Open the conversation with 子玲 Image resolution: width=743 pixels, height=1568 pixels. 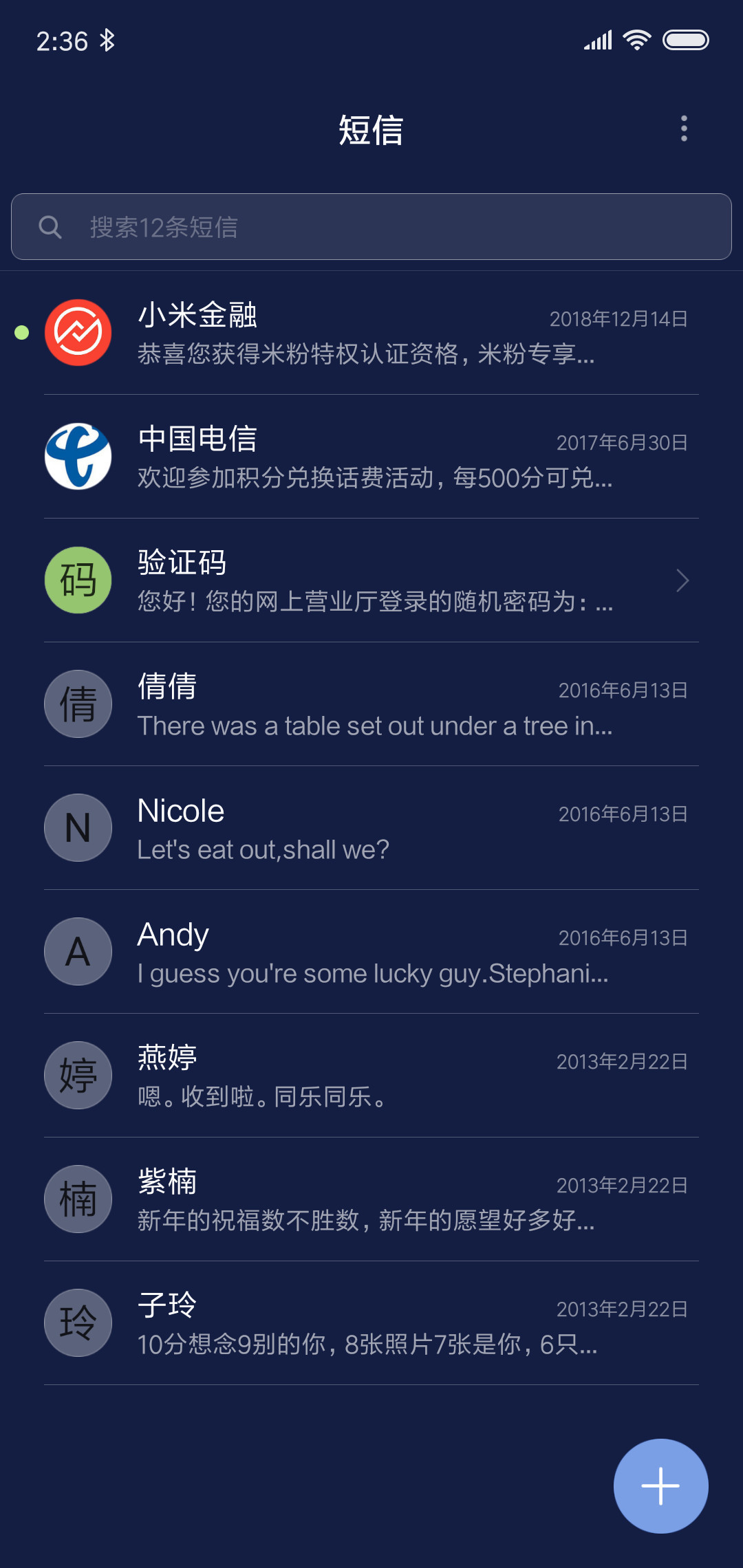[371, 1323]
